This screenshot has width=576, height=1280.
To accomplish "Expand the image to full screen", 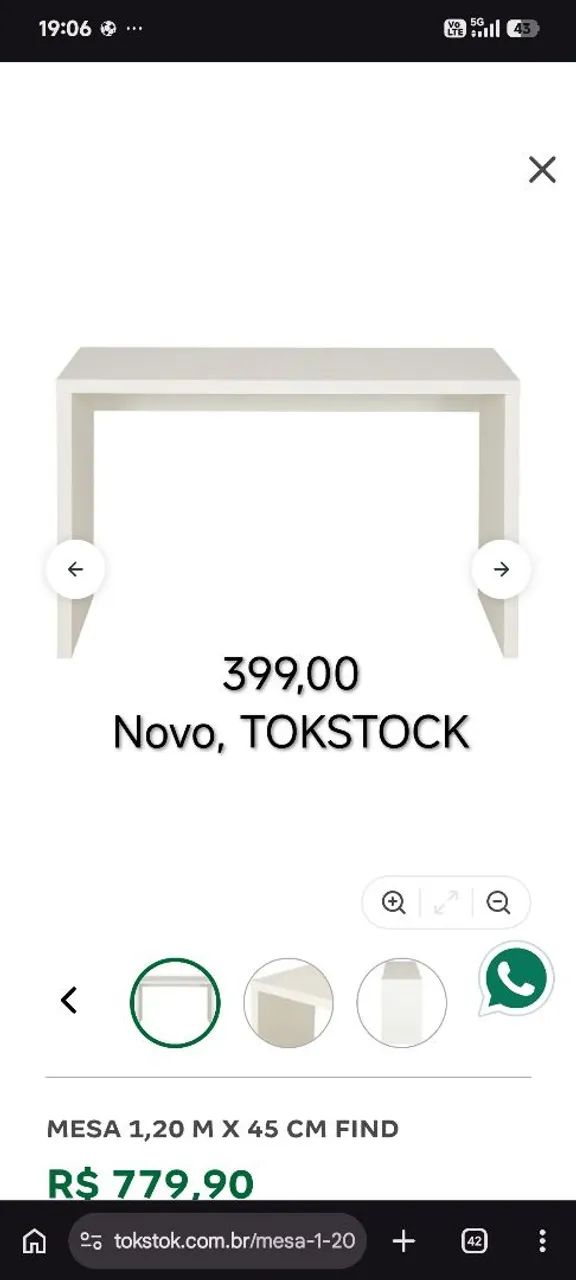I will point(446,902).
